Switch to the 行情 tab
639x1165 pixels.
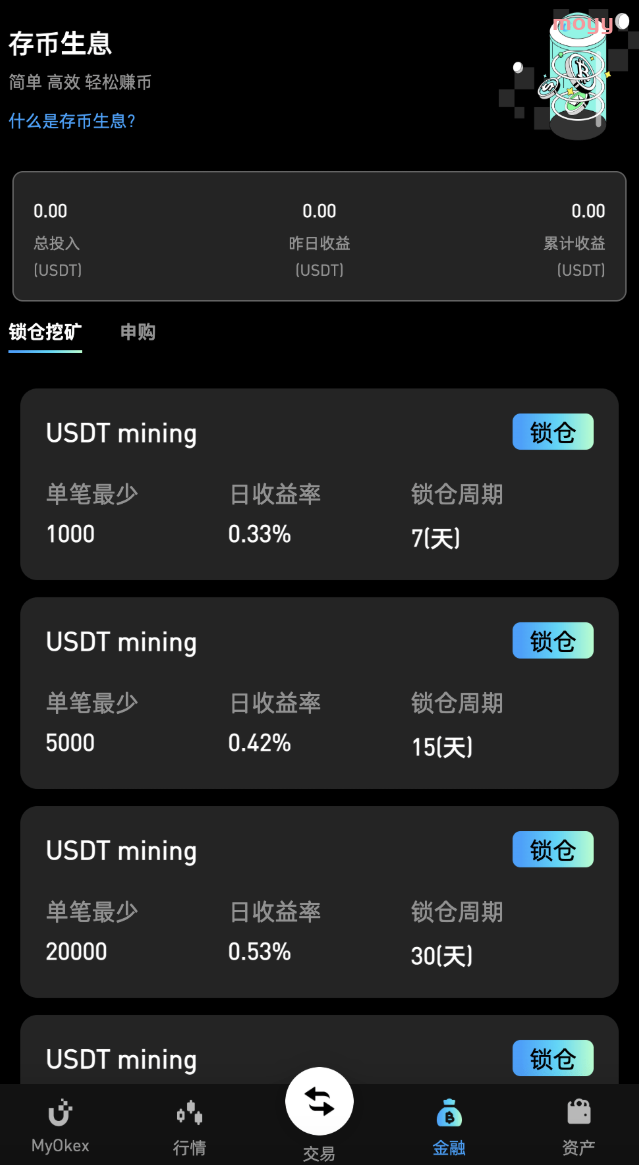189,1127
